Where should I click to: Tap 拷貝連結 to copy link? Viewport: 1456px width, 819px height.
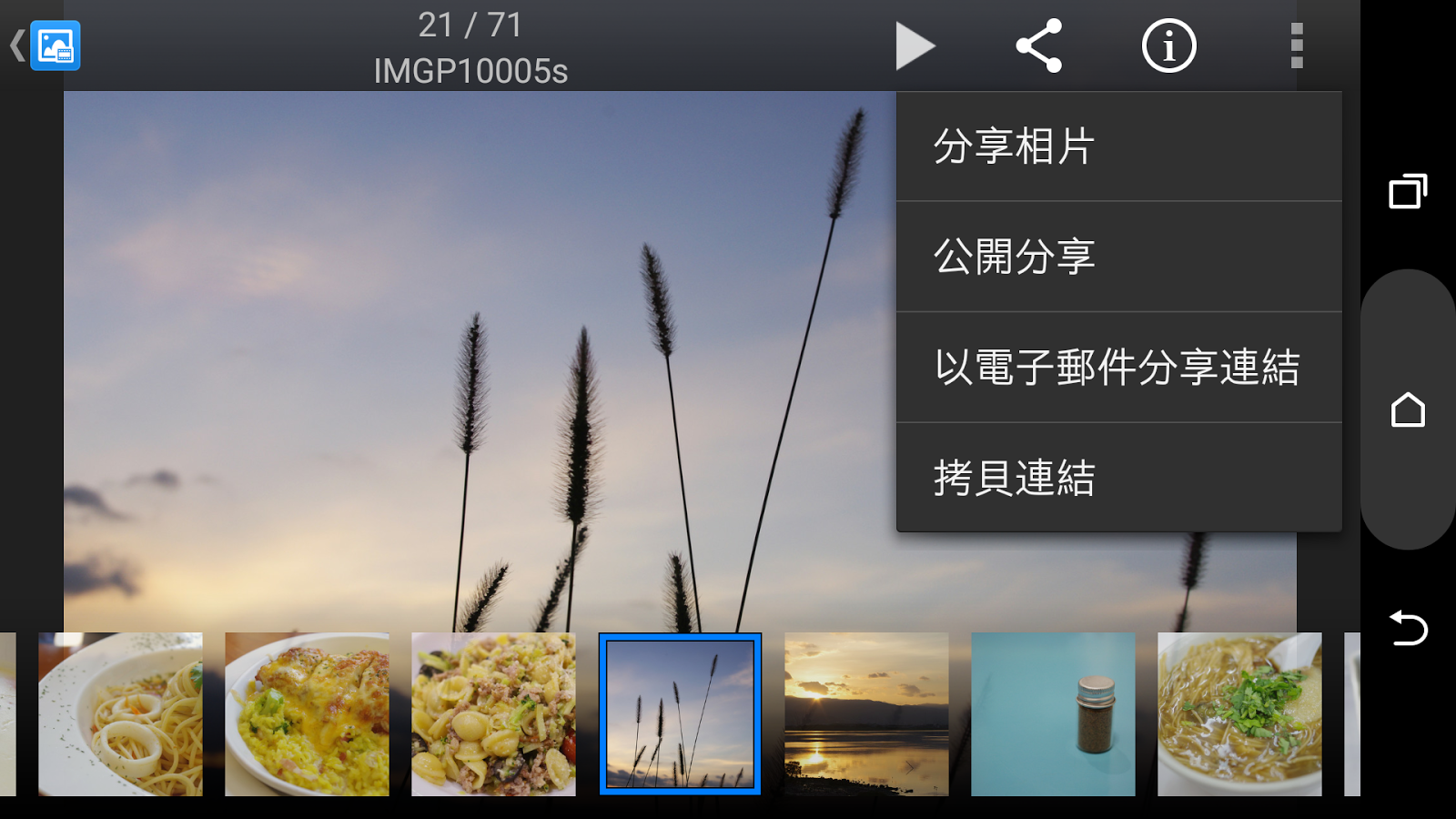[x=1118, y=478]
